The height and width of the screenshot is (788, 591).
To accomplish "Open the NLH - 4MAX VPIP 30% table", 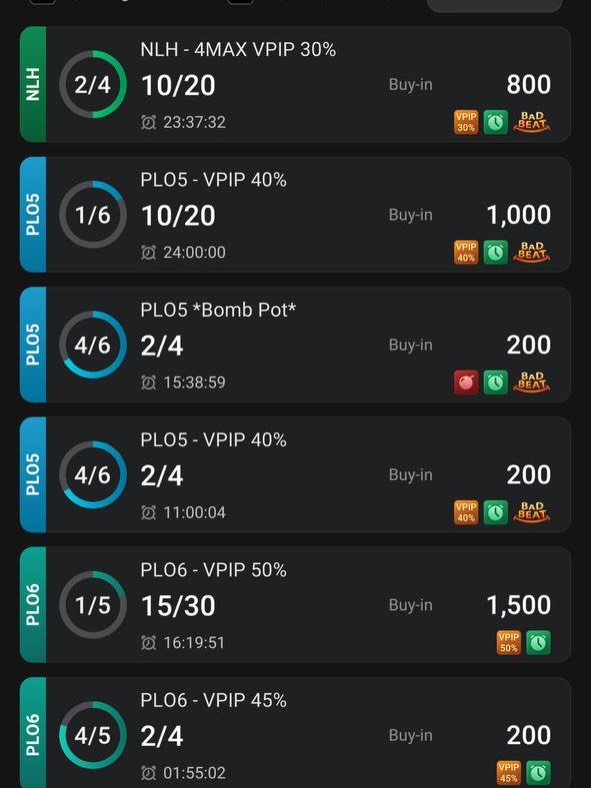I will point(296,84).
